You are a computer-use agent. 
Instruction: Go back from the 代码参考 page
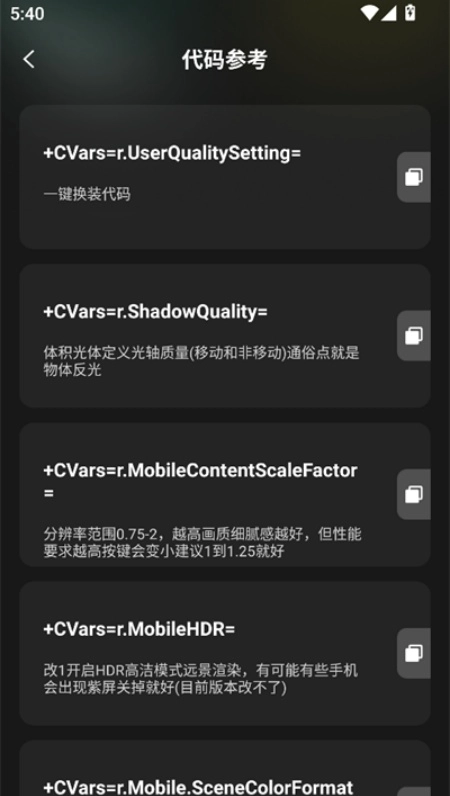[x=29, y=59]
